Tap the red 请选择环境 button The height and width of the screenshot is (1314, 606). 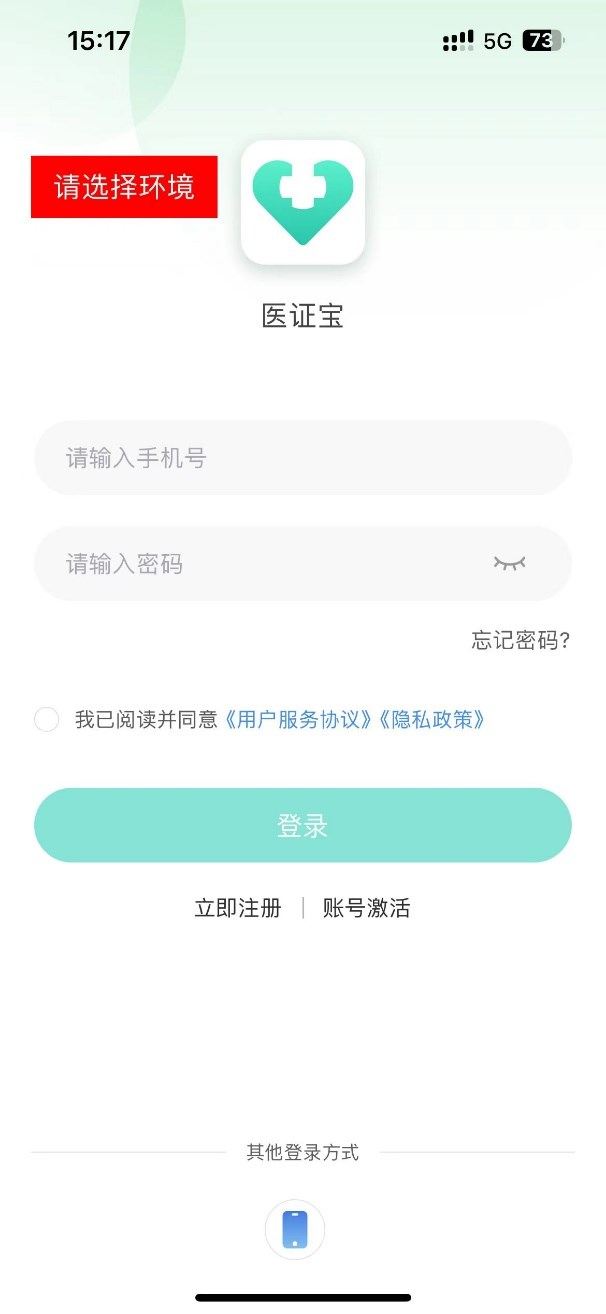(x=124, y=187)
